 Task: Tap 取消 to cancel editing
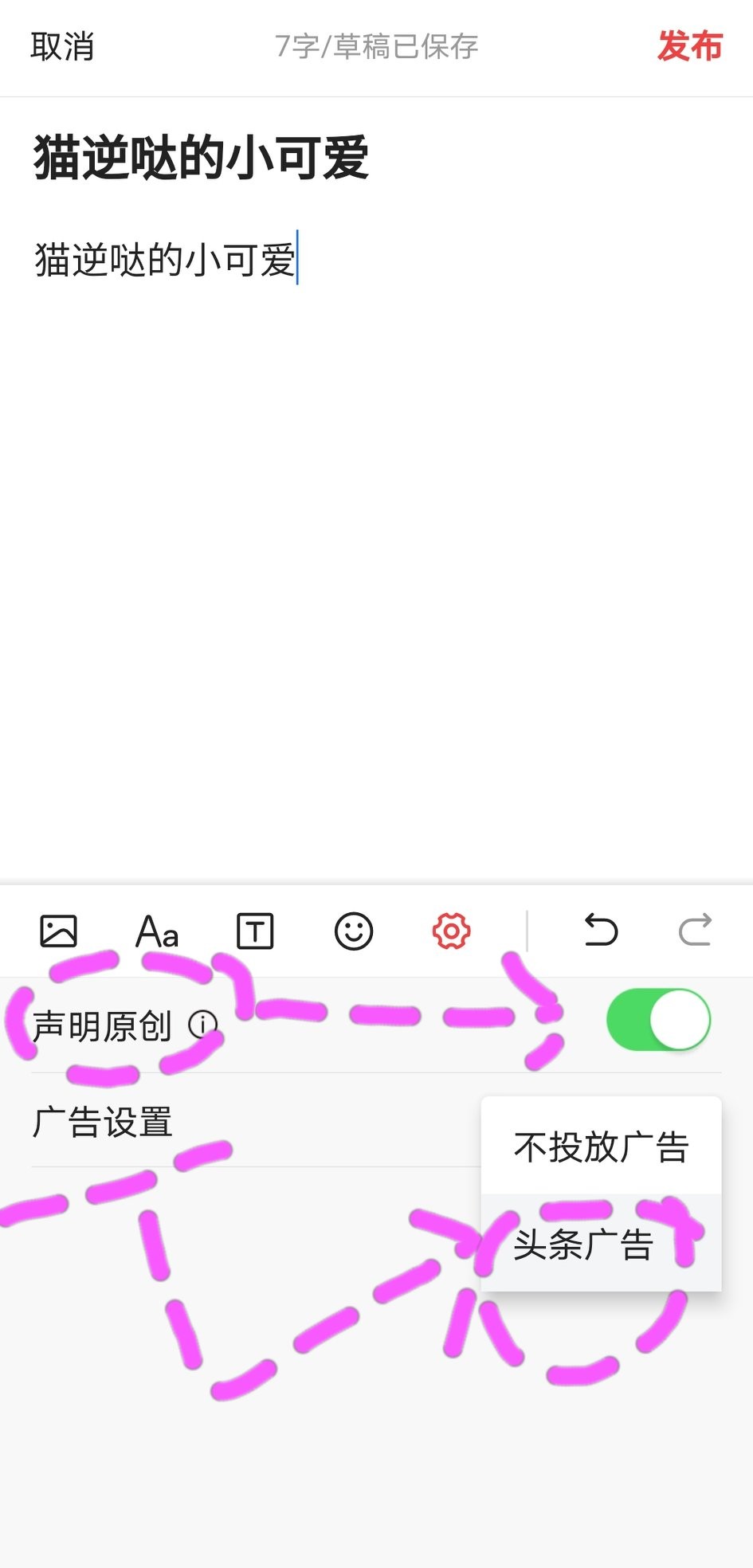click(x=62, y=47)
